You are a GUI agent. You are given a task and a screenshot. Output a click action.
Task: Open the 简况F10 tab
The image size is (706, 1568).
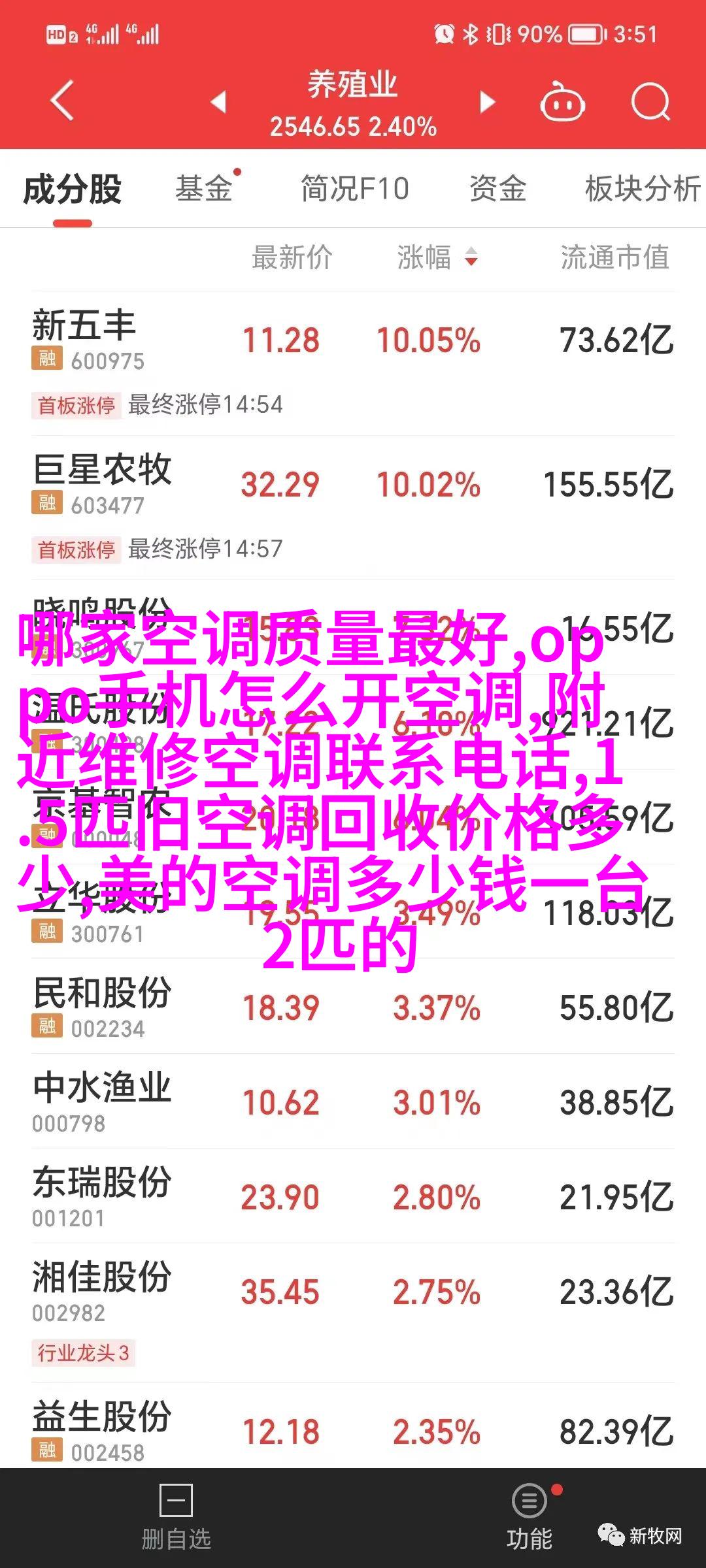pyautogui.click(x=354, y=189)
